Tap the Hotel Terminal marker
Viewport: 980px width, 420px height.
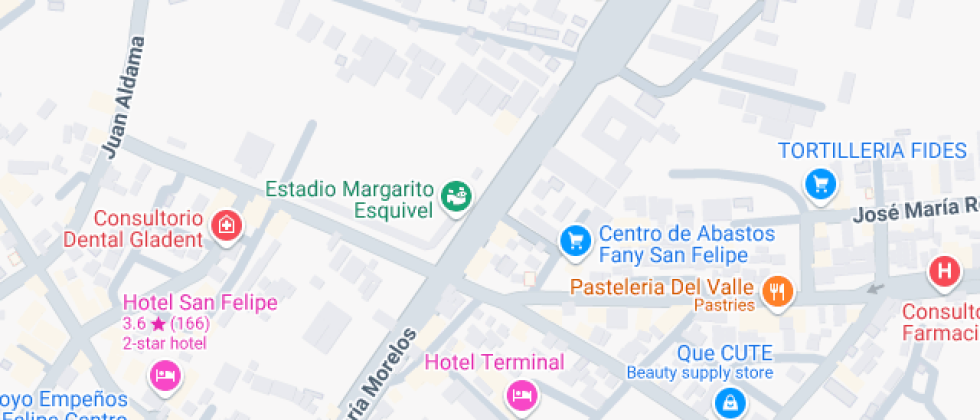click(x=520, y=394)
